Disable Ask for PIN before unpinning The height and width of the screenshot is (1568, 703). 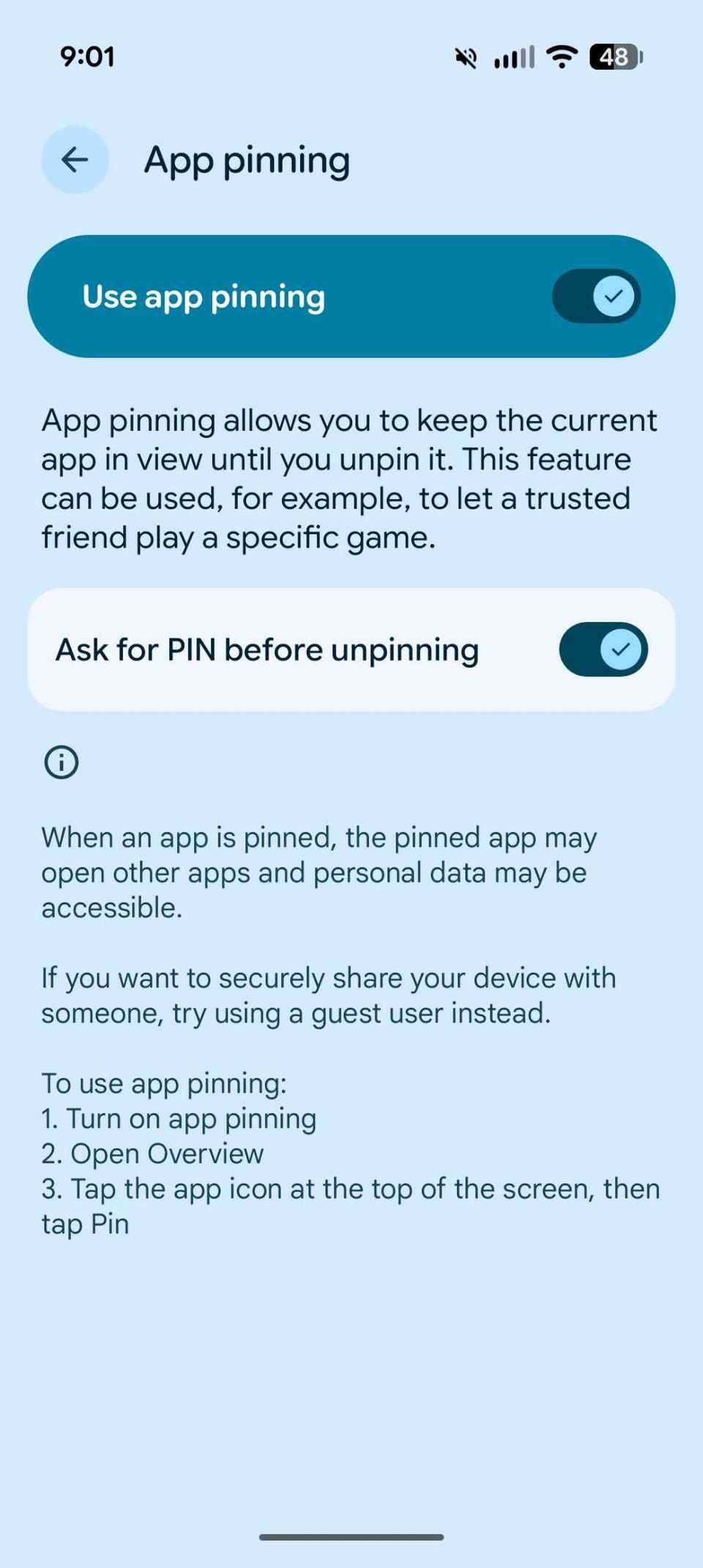[x=603, y=649]
